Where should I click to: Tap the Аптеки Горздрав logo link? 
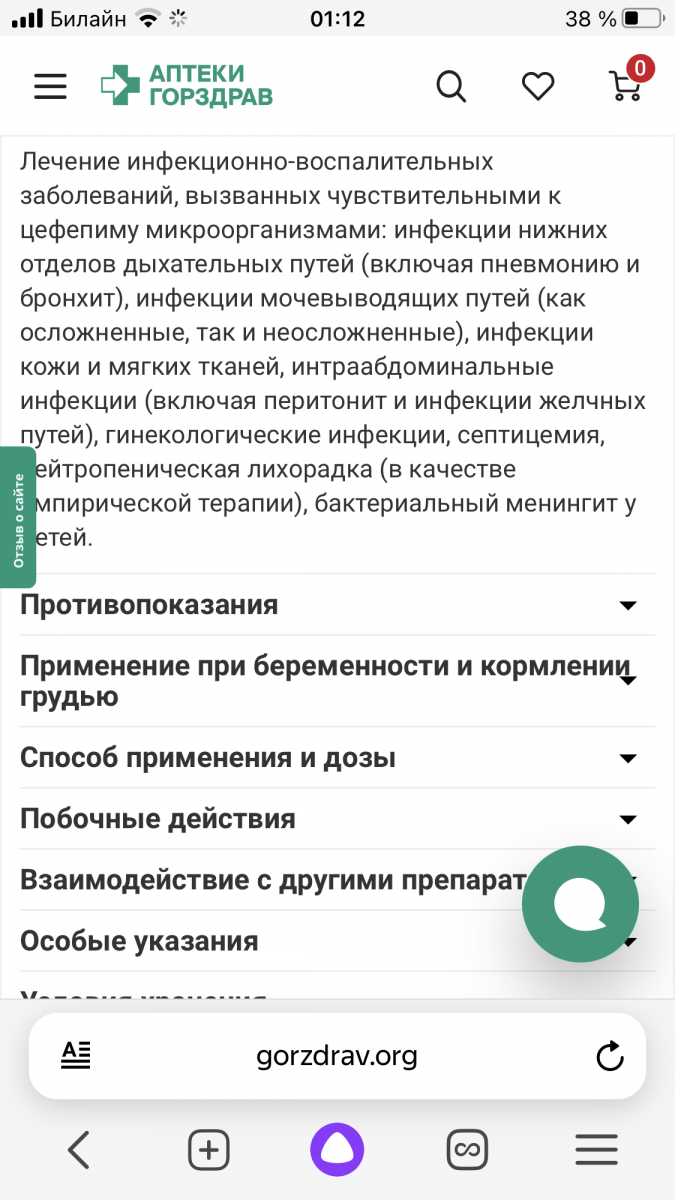(186, 85)
